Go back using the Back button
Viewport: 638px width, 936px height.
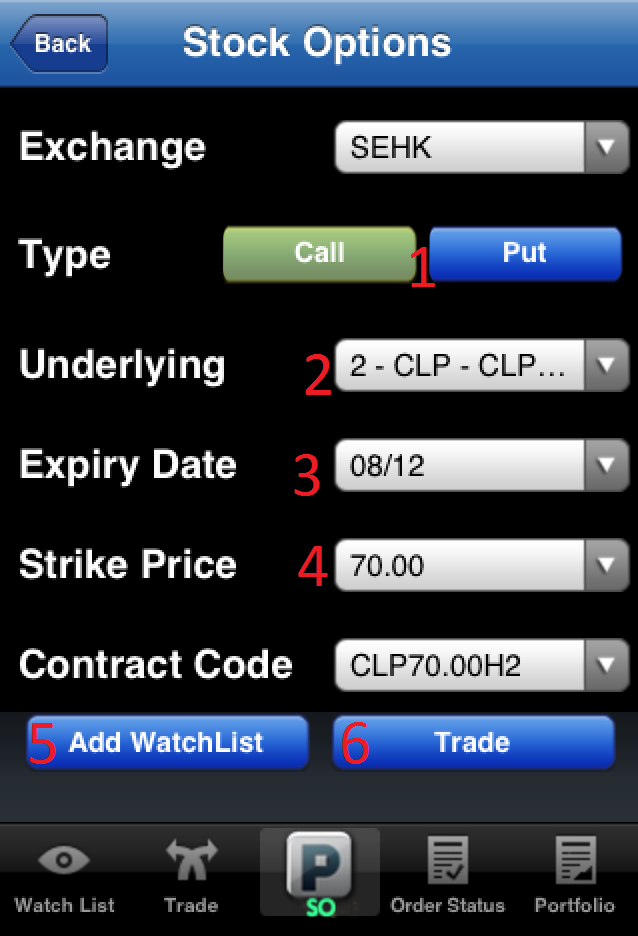tap(59, 44)
